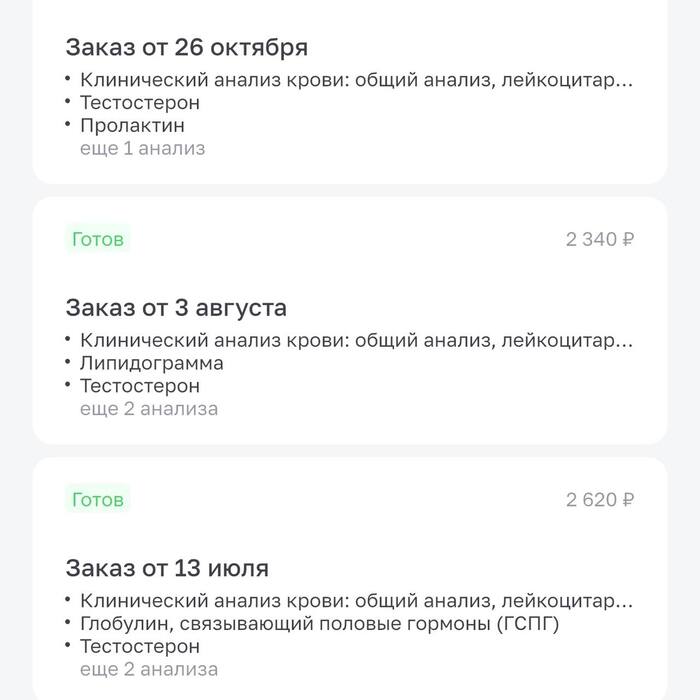This screenshot has height=700, width=700.
Task: Open the order from 3 августа
Action: click(176, 307)
